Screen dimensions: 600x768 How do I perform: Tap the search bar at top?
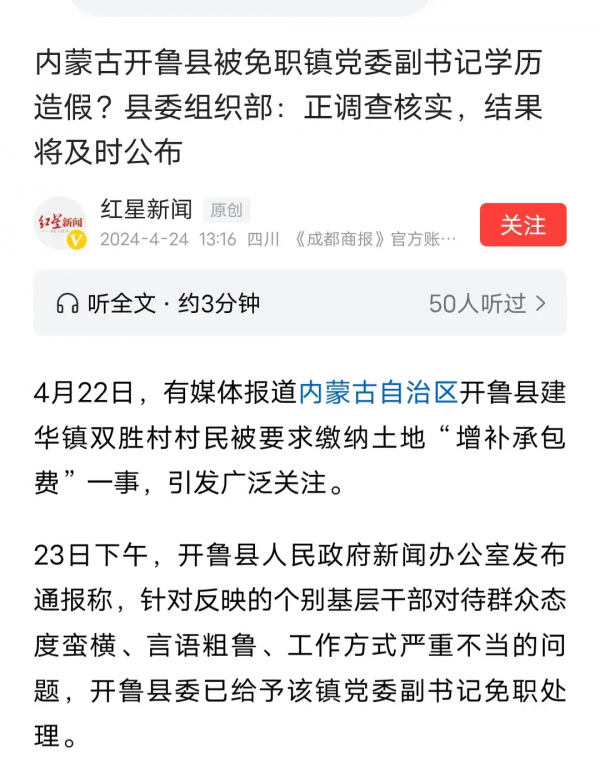250,6
